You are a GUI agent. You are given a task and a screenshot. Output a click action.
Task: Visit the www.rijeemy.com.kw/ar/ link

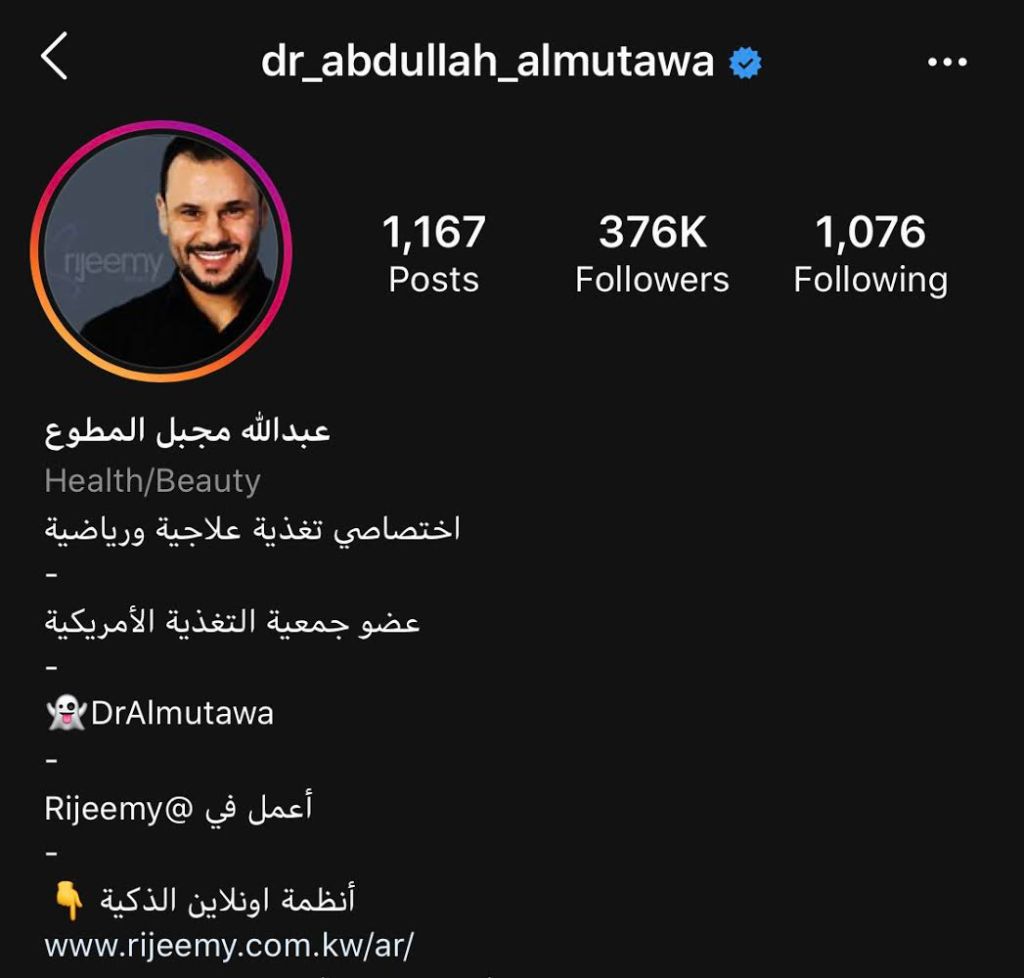point(229,945)
